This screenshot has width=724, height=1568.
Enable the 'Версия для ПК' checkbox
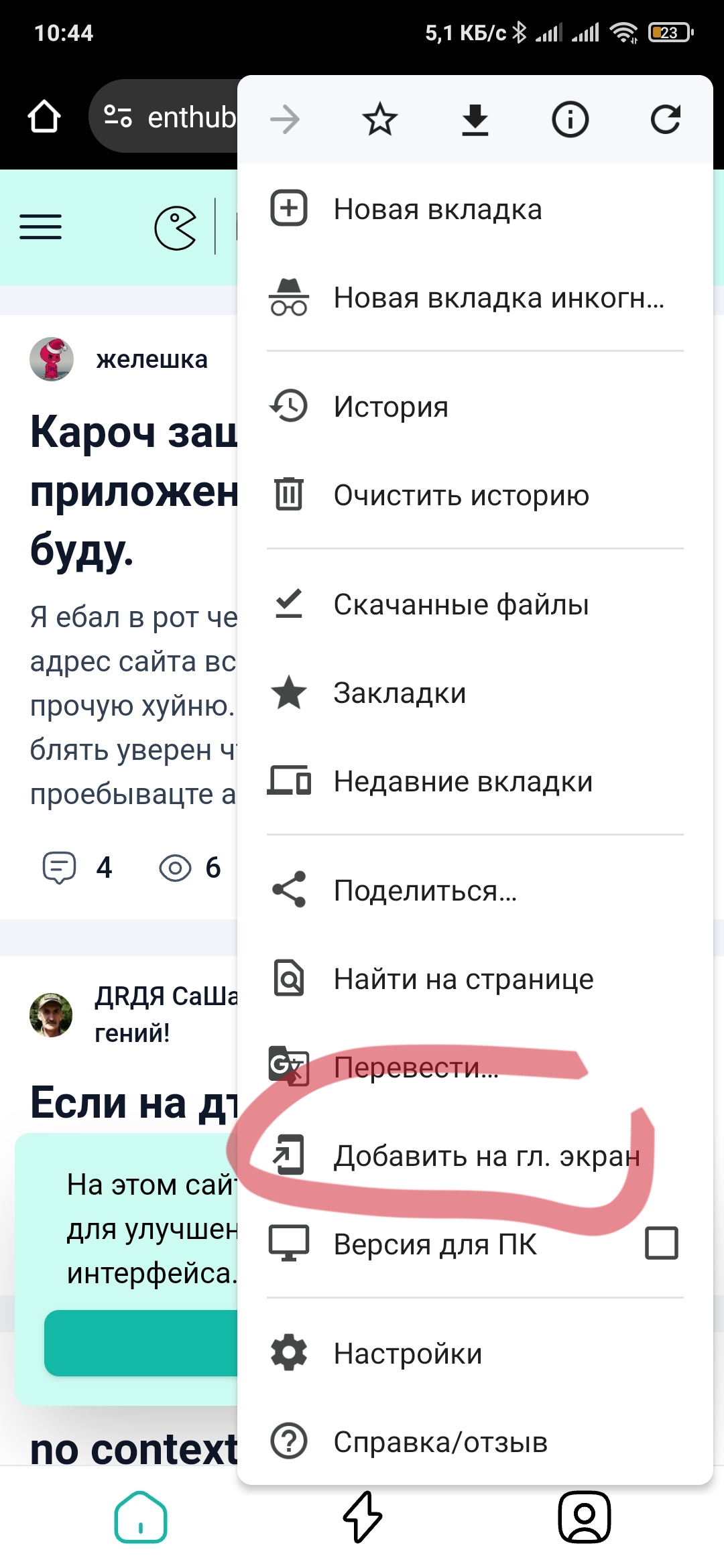[x=662, y=1244]
